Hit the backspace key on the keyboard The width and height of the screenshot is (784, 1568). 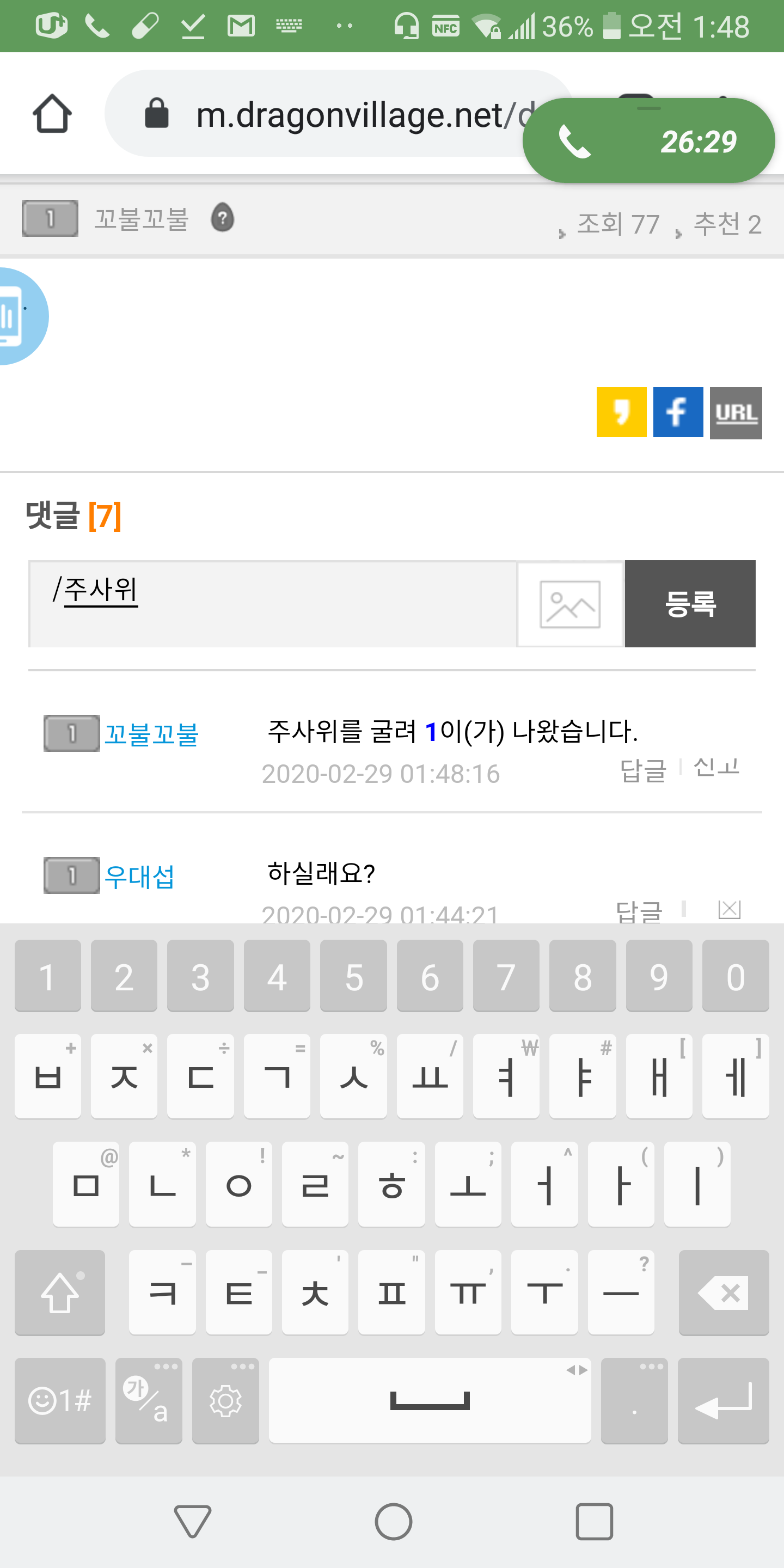pos(723,1293)
